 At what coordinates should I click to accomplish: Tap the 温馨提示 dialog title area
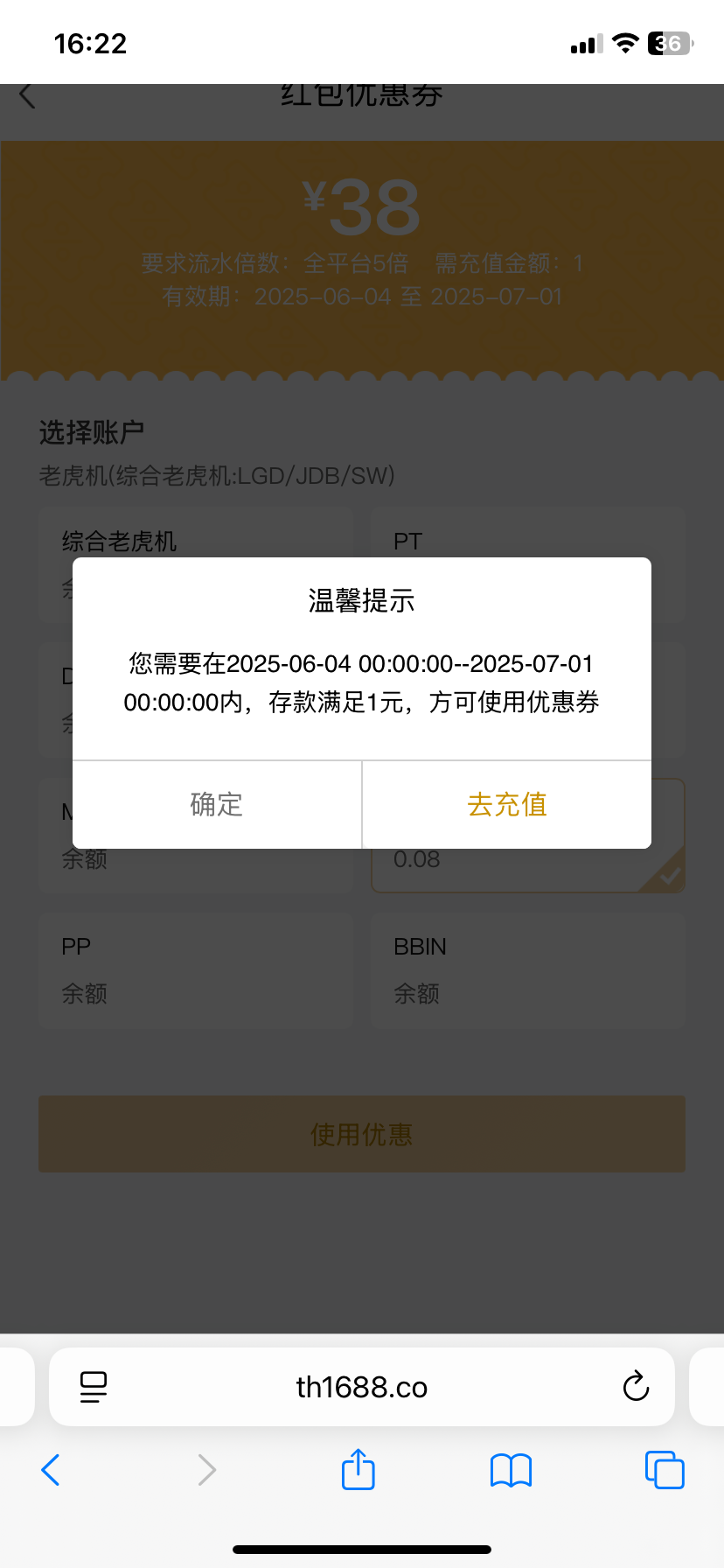tap(362, 600)
